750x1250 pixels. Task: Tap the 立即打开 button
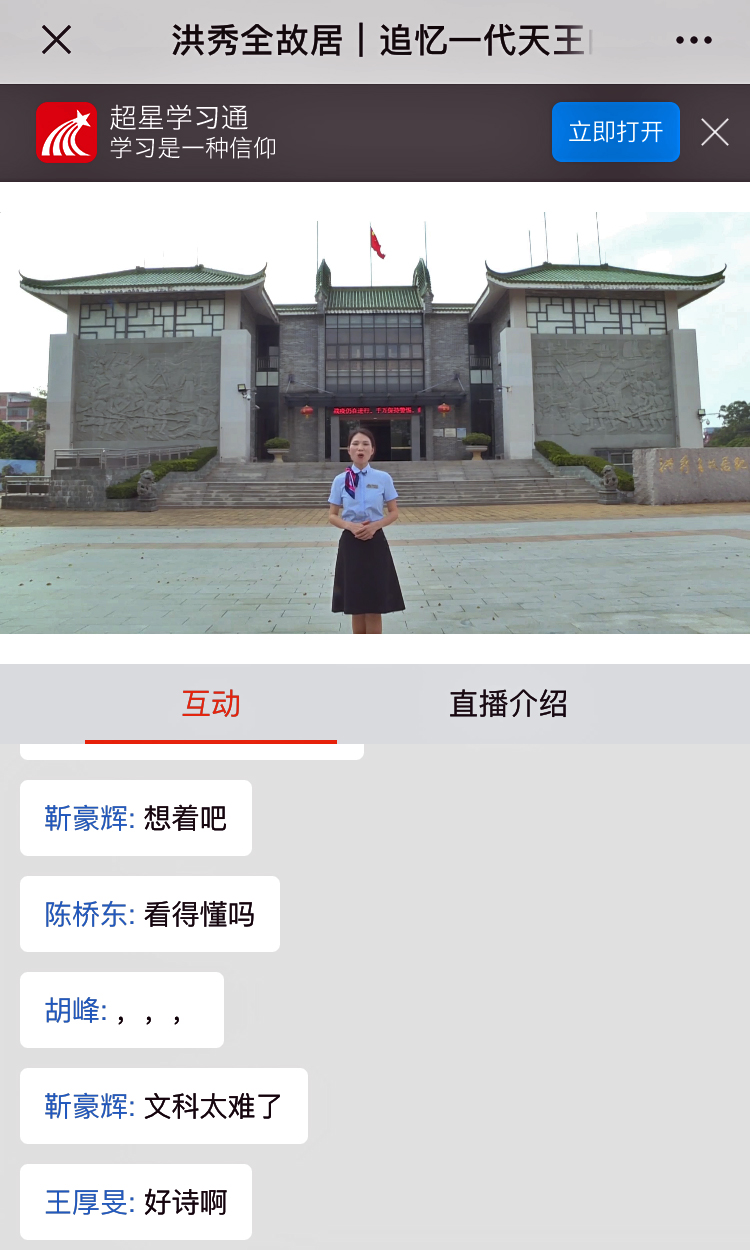(x=615, y=132)
